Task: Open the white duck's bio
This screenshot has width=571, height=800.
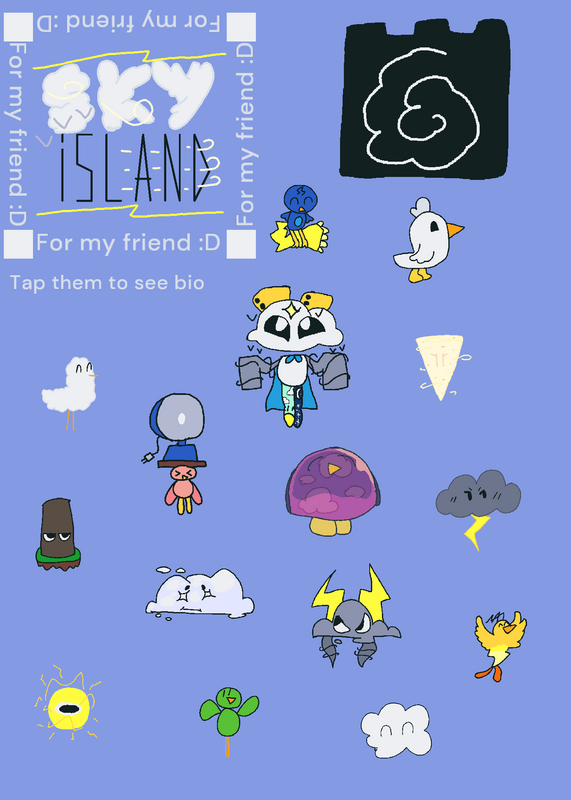Action: pyautogui.click(x=428, y=240)
